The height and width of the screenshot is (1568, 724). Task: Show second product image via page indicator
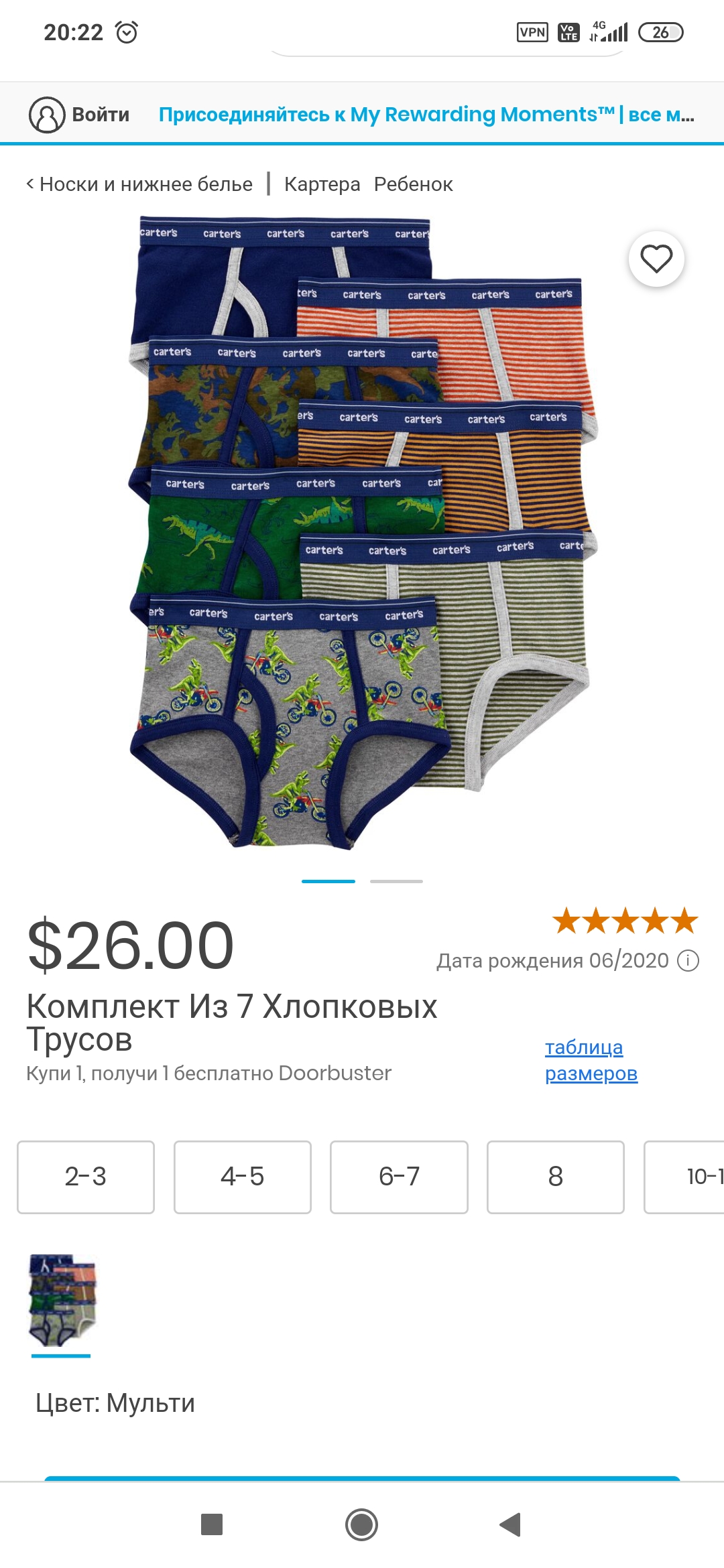396,881
